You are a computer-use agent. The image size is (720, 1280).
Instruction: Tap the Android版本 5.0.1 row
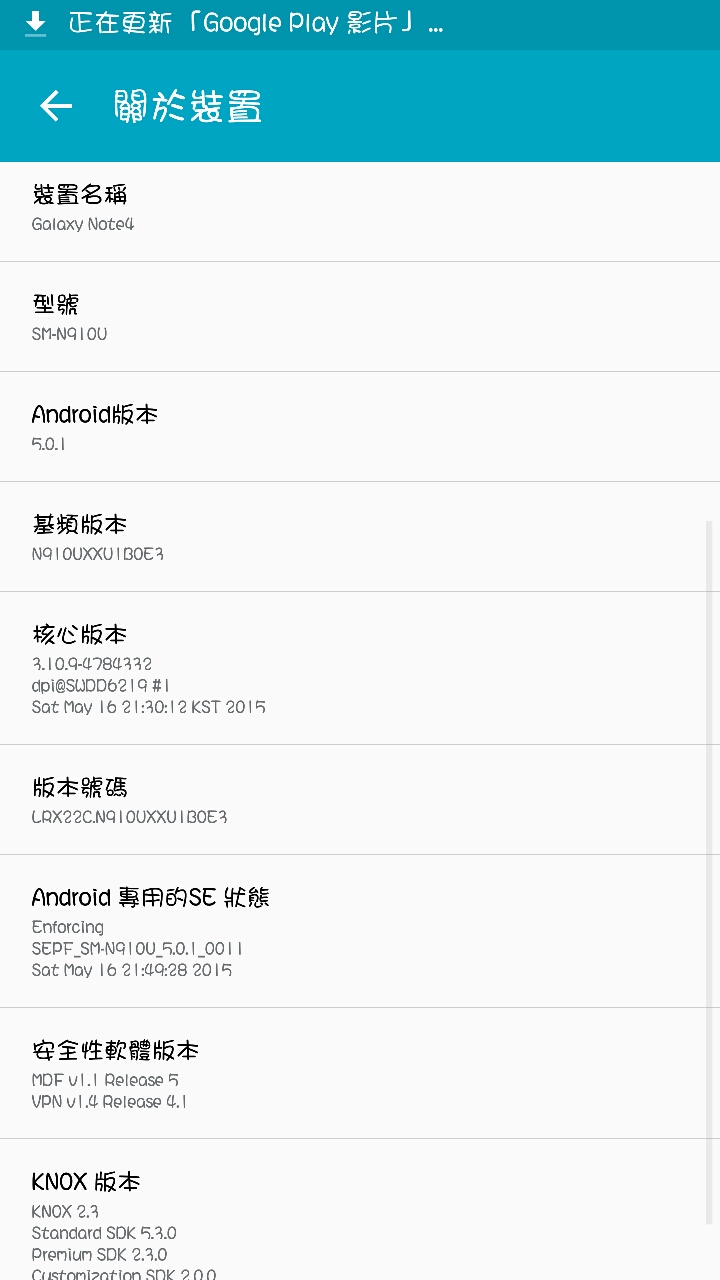pos(360,427)
